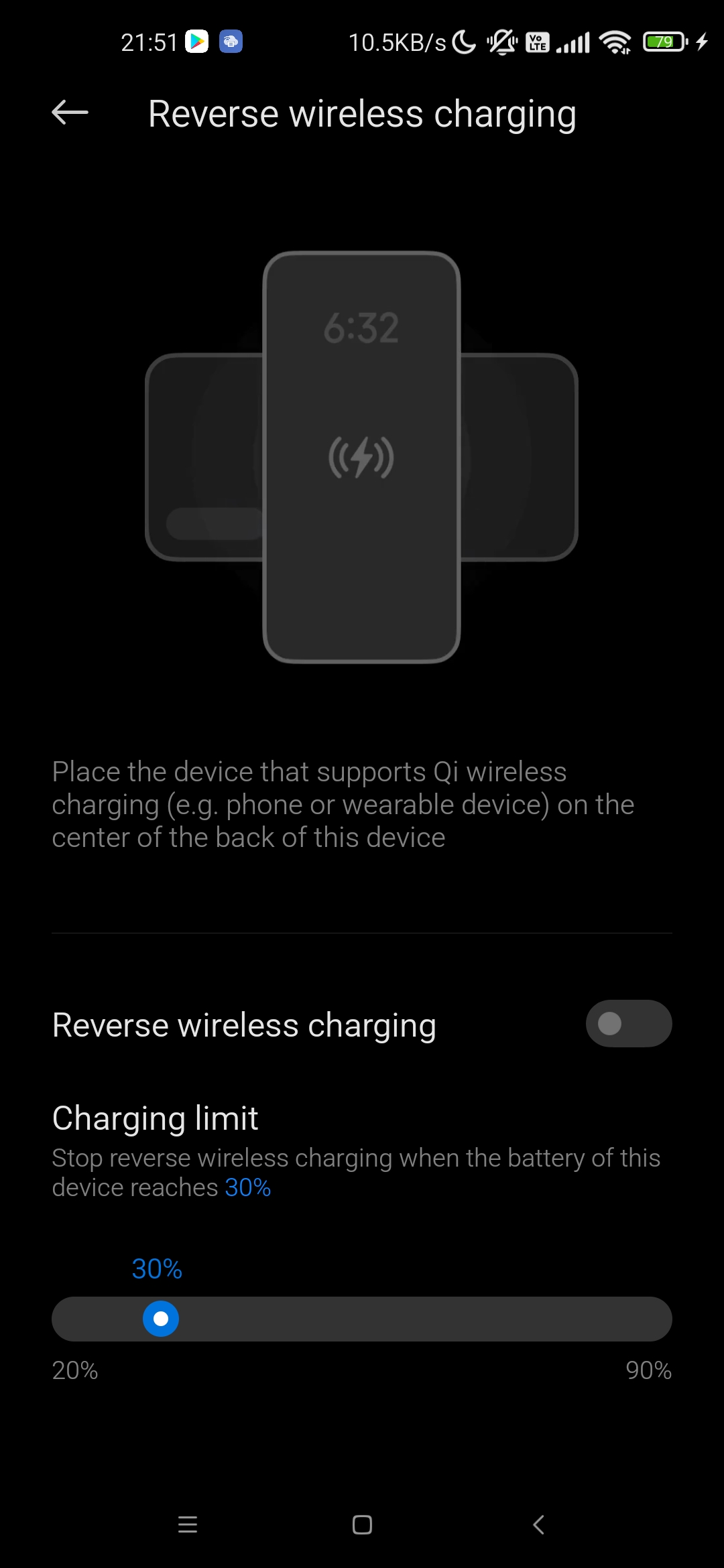The width and height of the screenshot is (724, 1568).
Task: Go to the home screen
Action: [x=362, y=1524]
